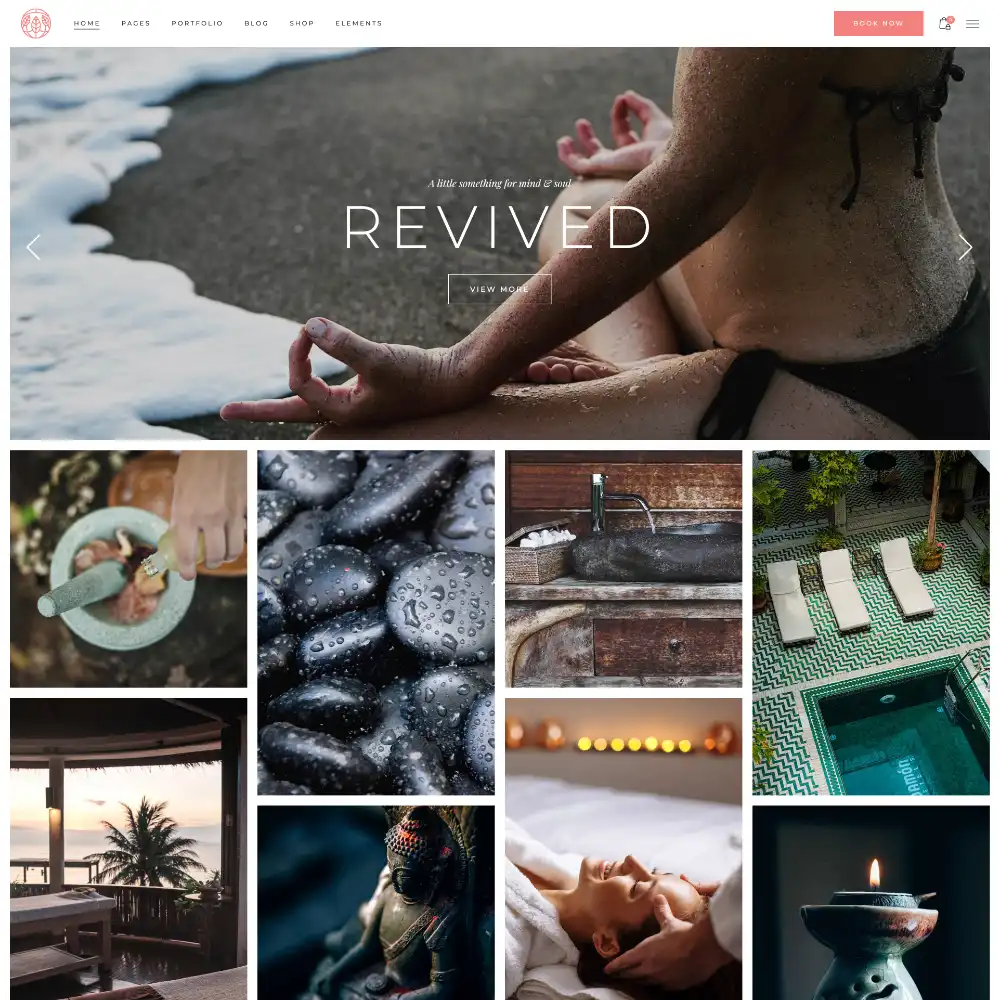
Task: Open the pool with loungers photo tile
Action: point(870,622)
